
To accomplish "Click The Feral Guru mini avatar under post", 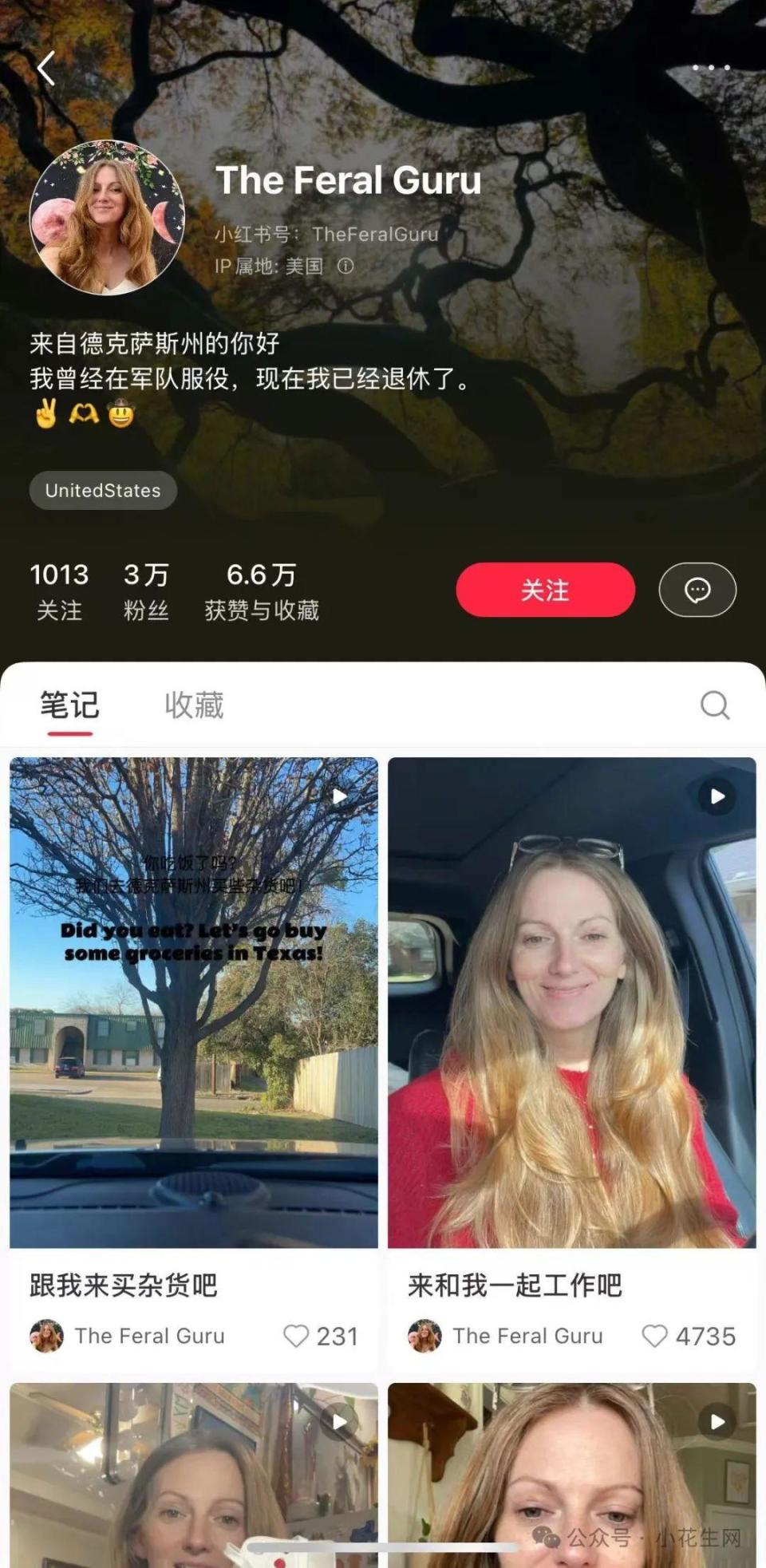I will pos(45,1336).
